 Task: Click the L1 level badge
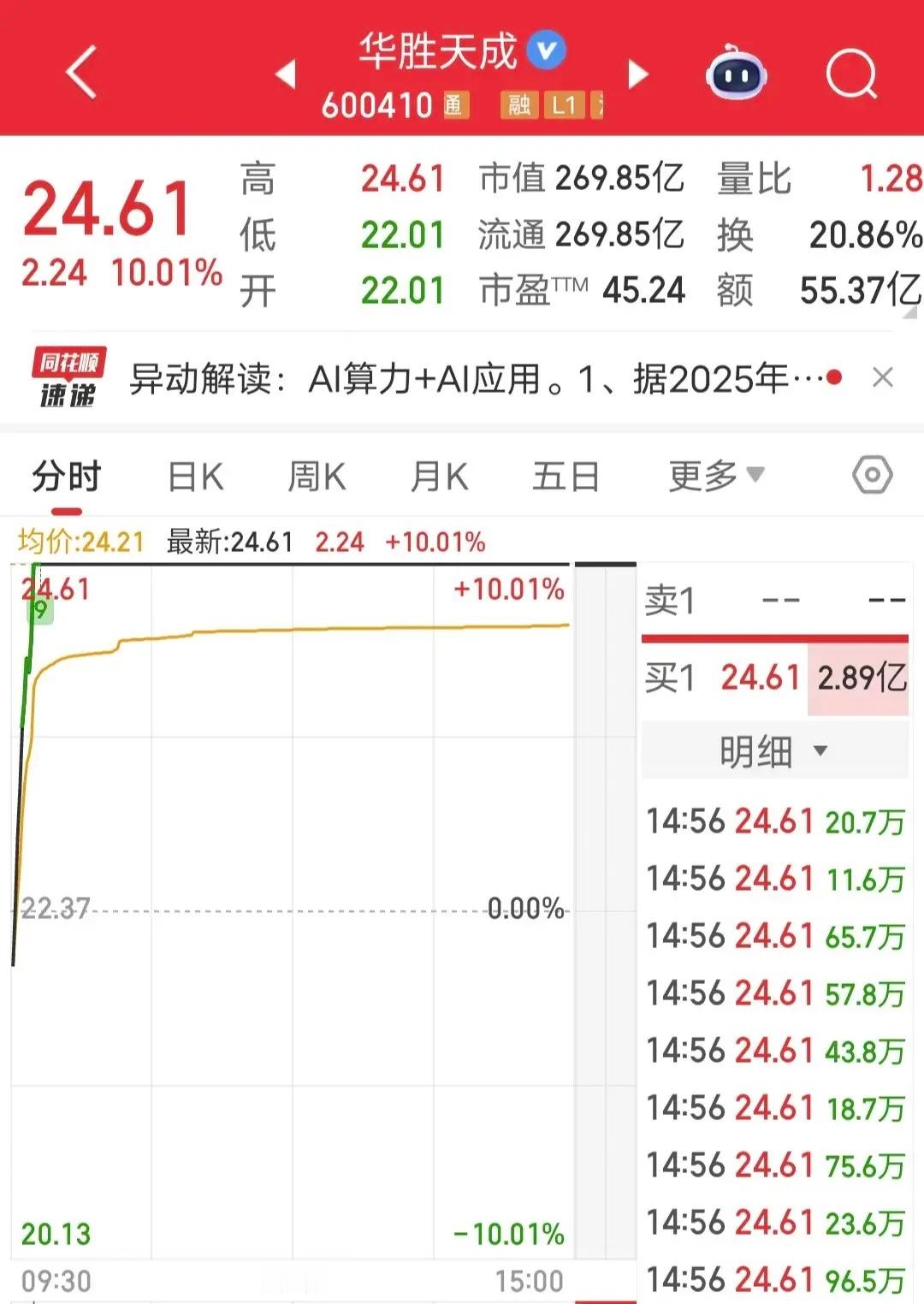coord(565,107)
